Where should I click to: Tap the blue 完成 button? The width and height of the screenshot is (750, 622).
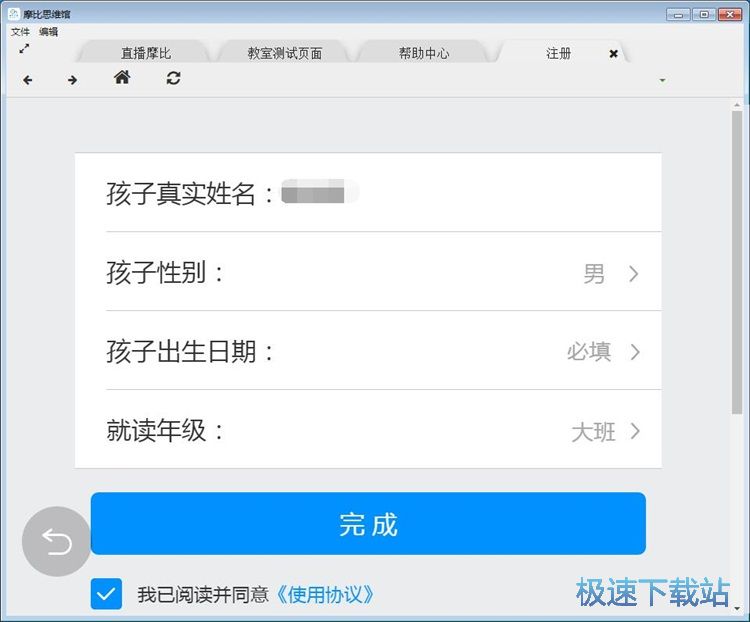368,524
